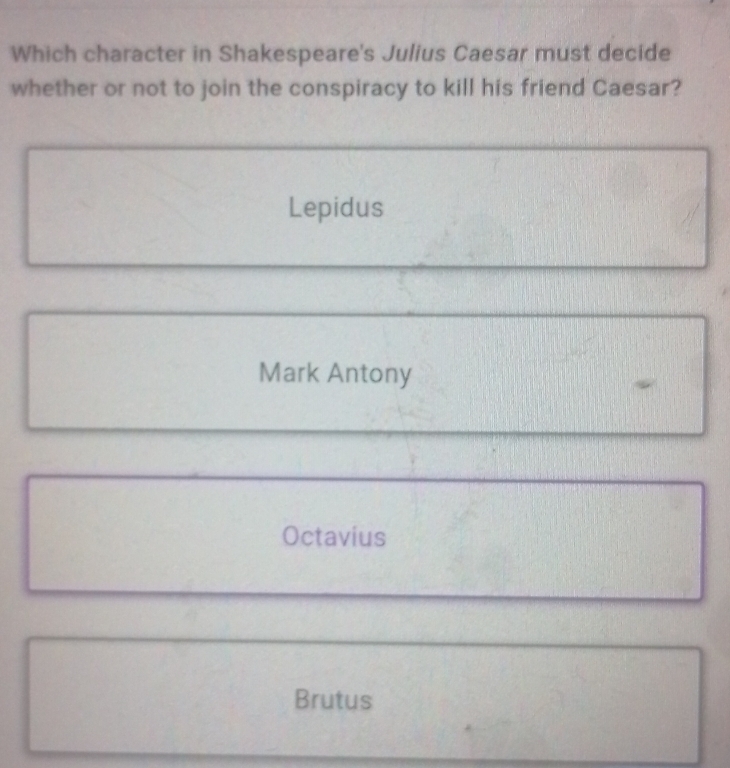Select the Lepidus answer

[x=336, y=208]
